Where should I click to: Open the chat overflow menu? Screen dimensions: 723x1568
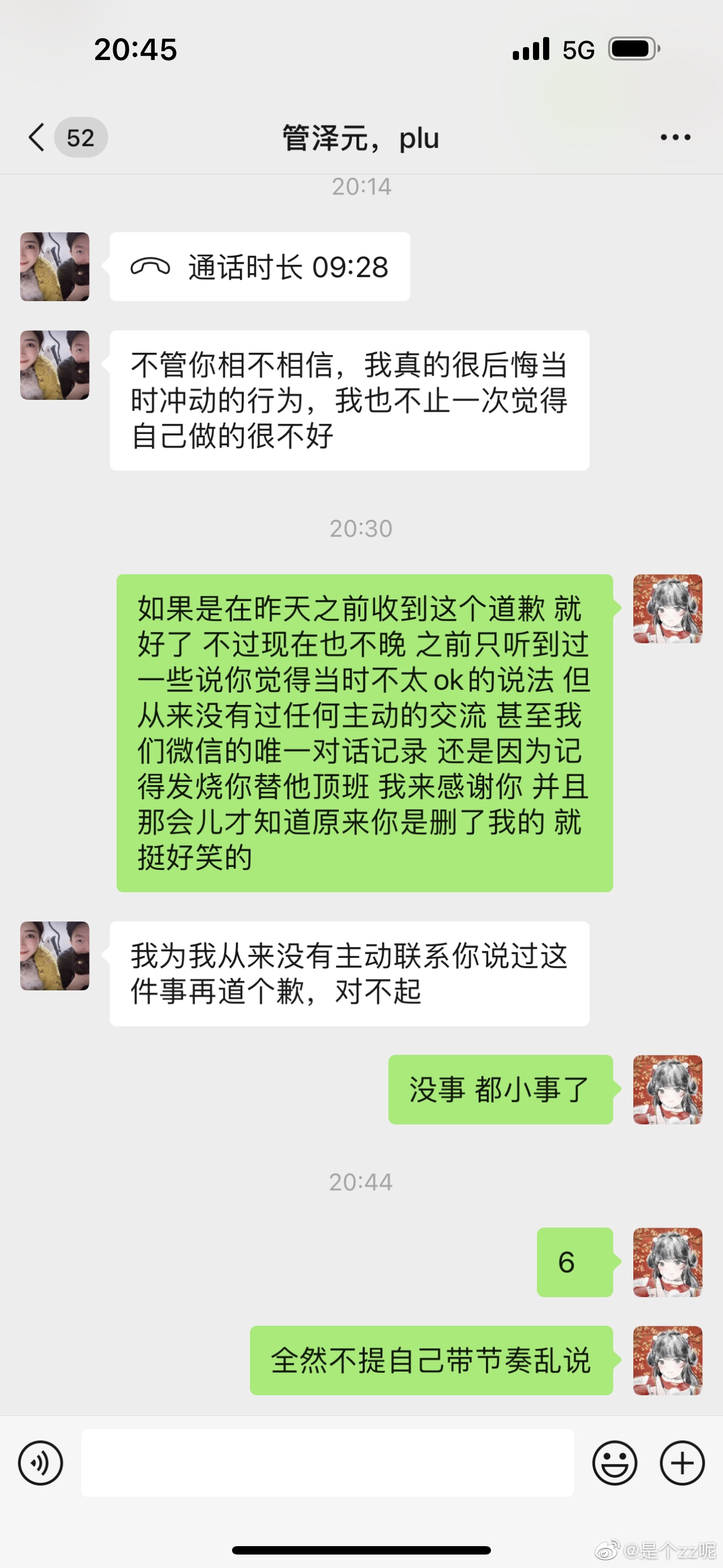pyautogui.click(x=675, y=137)
